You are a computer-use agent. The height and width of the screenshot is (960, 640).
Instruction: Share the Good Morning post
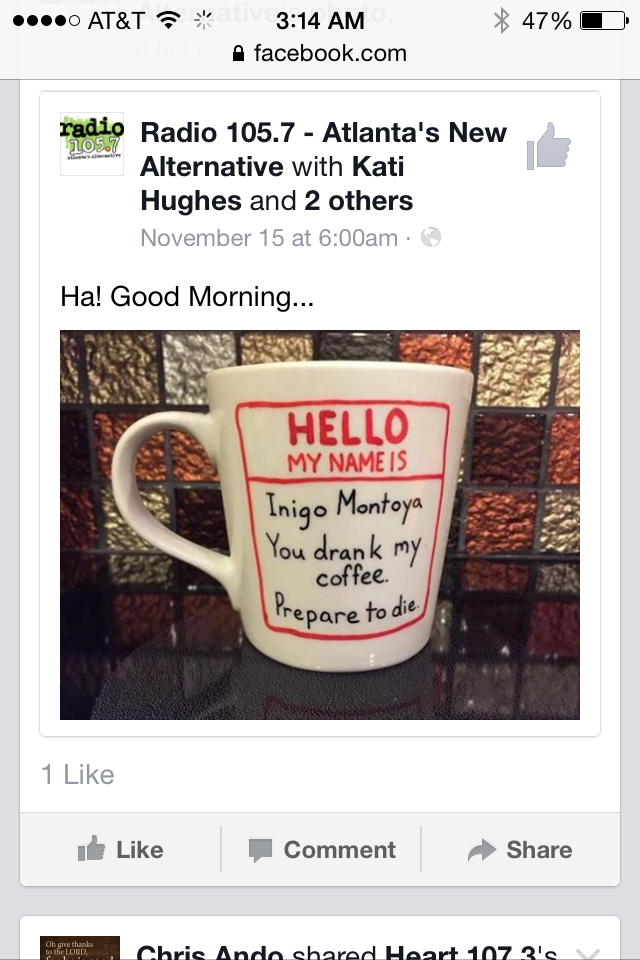[x=520, y=850]
